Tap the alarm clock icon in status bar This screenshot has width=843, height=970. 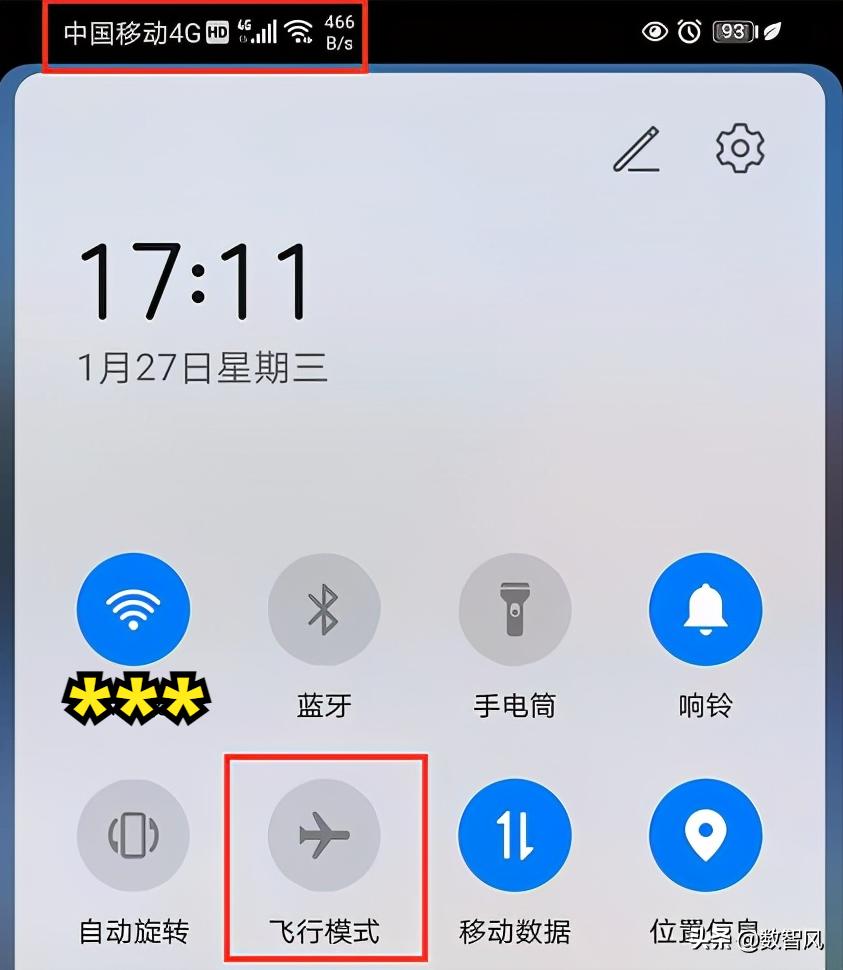point(690,32)
